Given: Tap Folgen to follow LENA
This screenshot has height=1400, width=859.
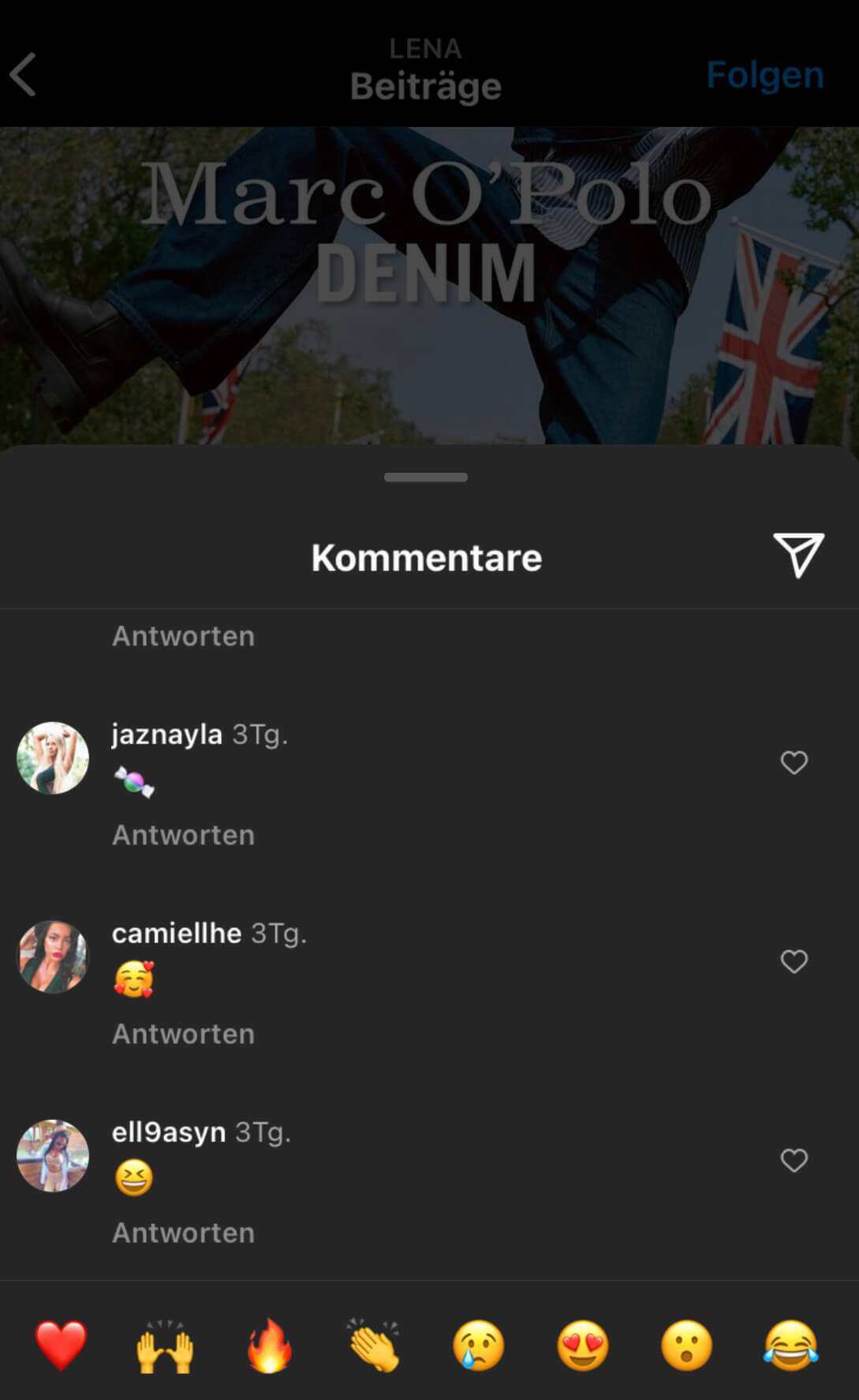Looking at the screenshot, I should click(764, 75).
